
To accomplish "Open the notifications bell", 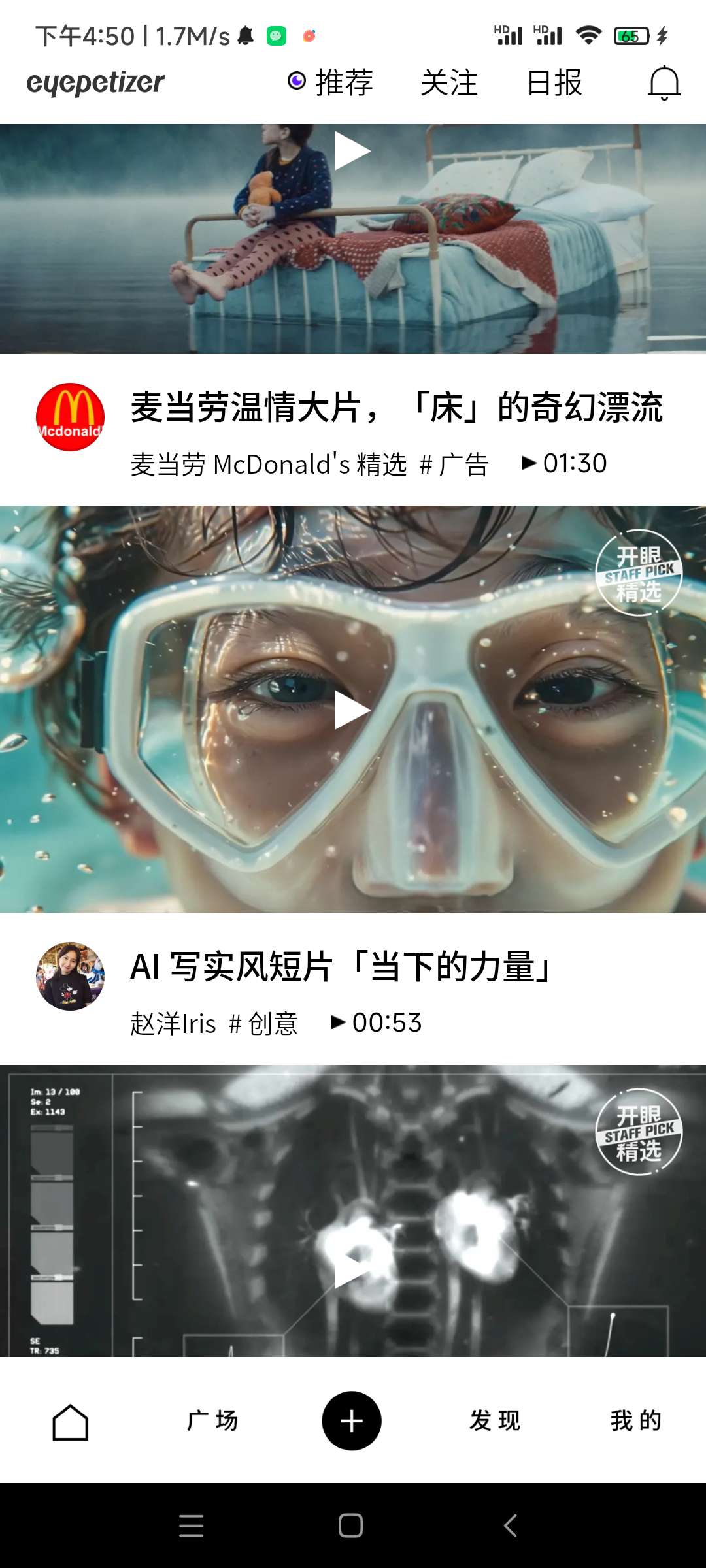I will (x=664, y=83).
